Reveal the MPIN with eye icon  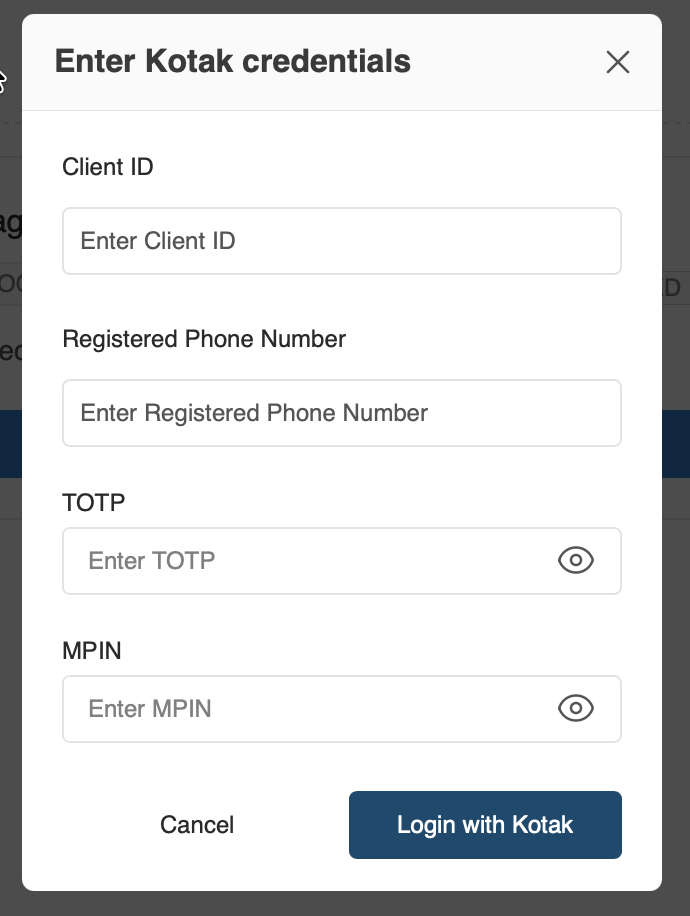(575, 709)
